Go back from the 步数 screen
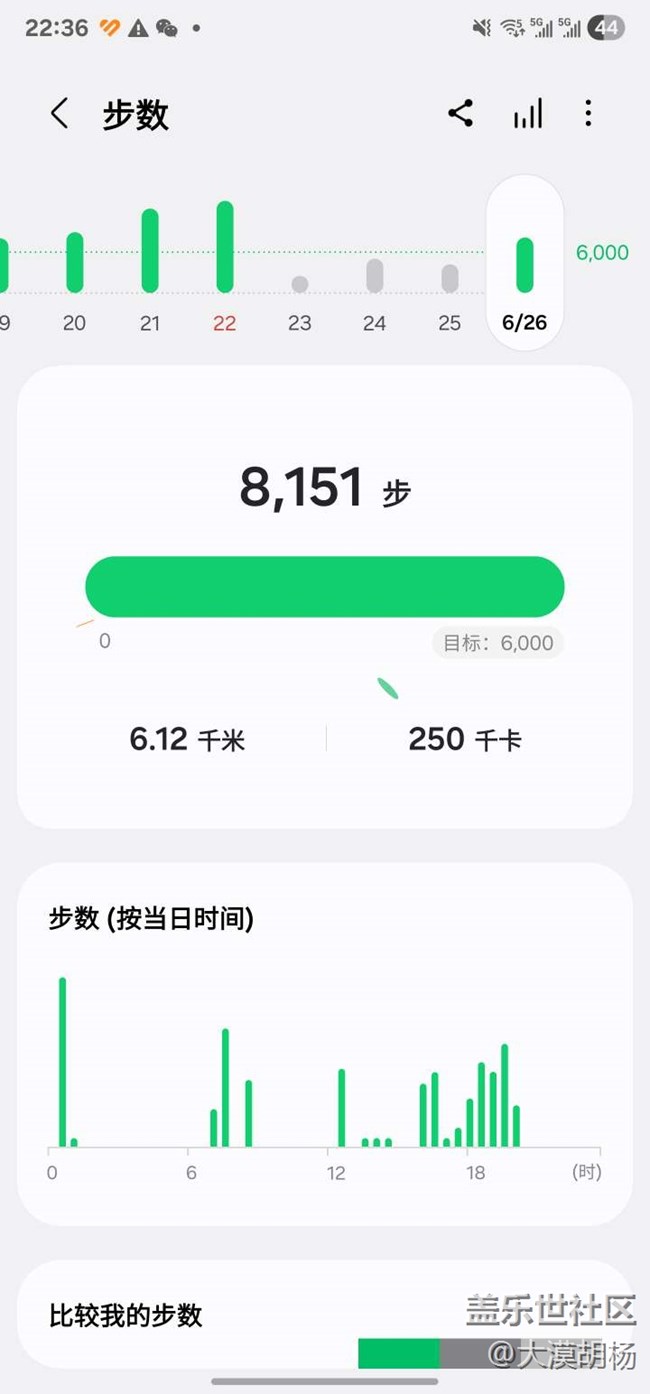 [x=60, y=114]
